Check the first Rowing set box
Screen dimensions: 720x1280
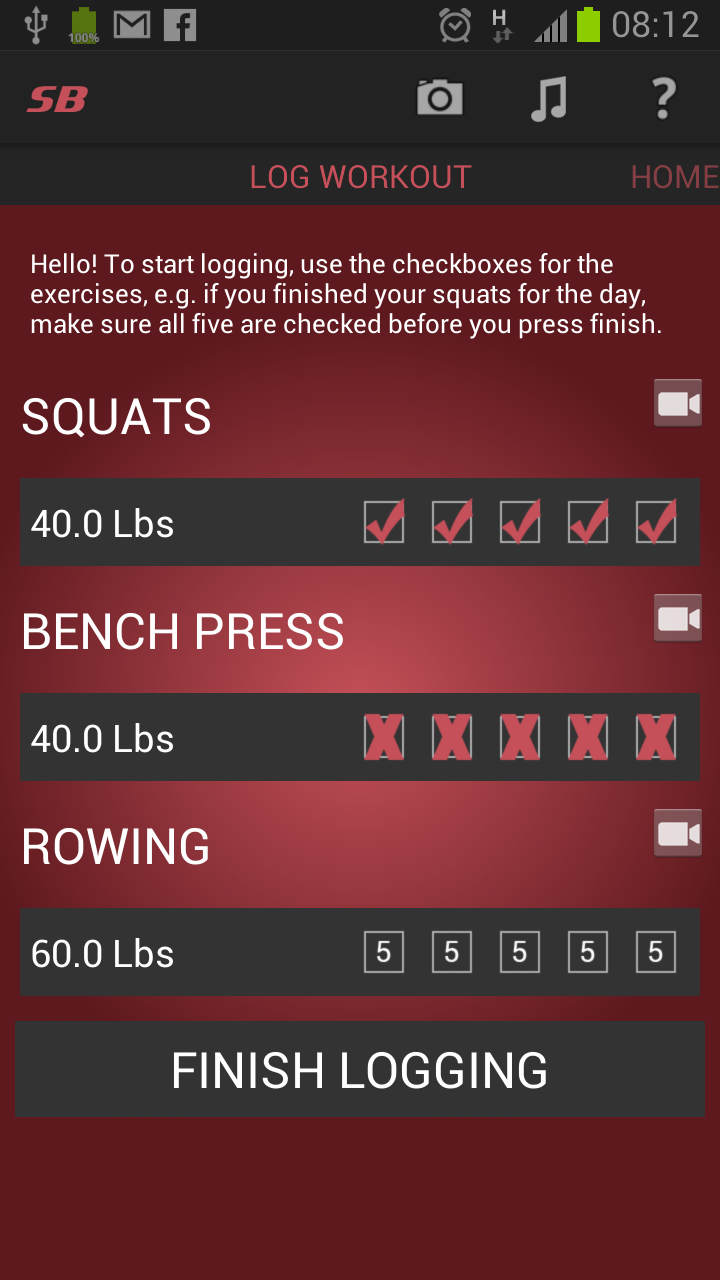(384, 953)
